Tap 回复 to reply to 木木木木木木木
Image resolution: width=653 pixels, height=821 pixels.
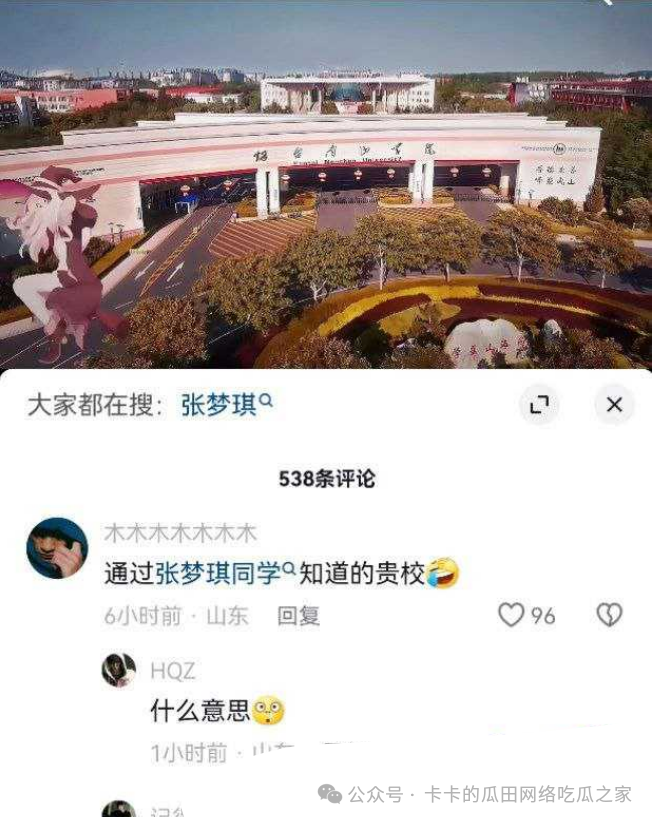pos(298,616)
